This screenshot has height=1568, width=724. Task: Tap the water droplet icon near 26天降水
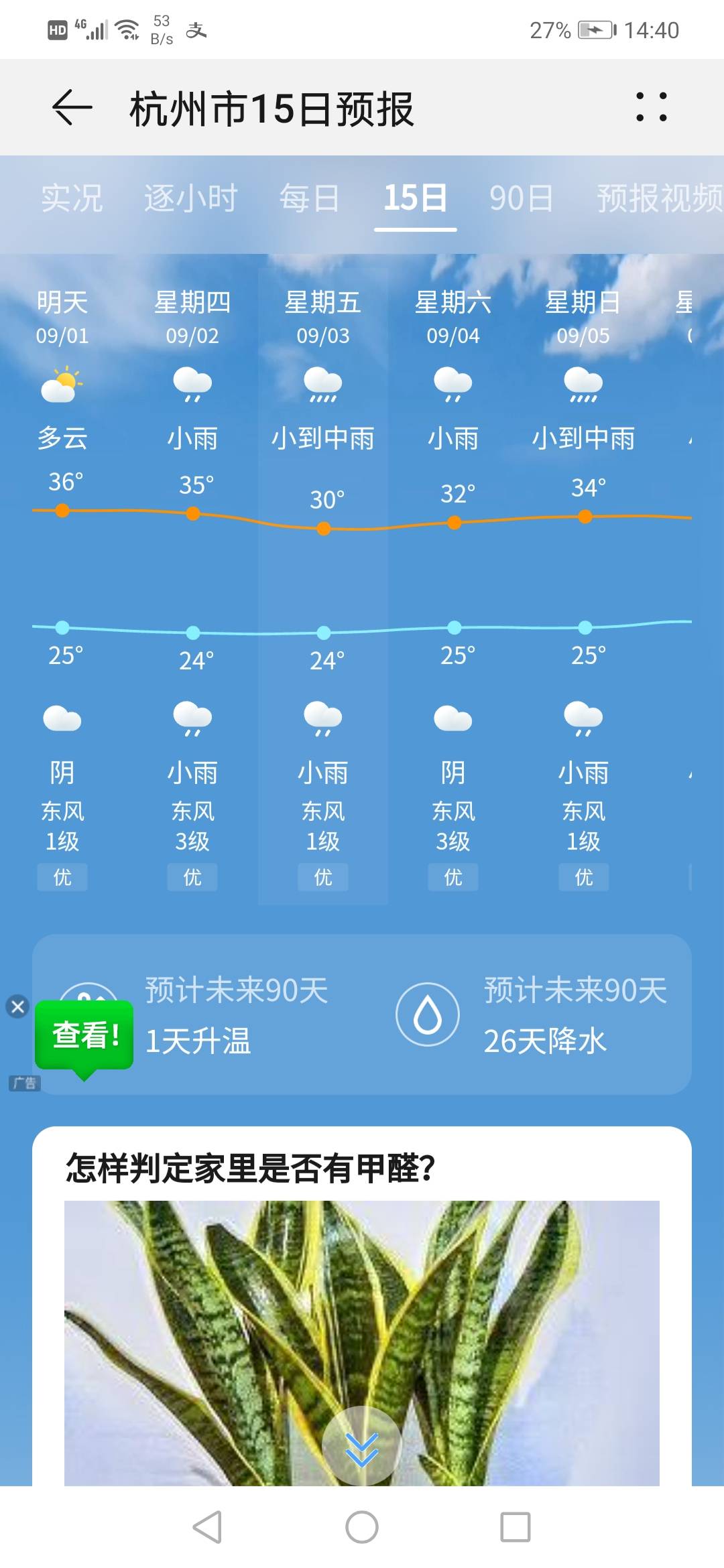click(x=427, y=1014)
